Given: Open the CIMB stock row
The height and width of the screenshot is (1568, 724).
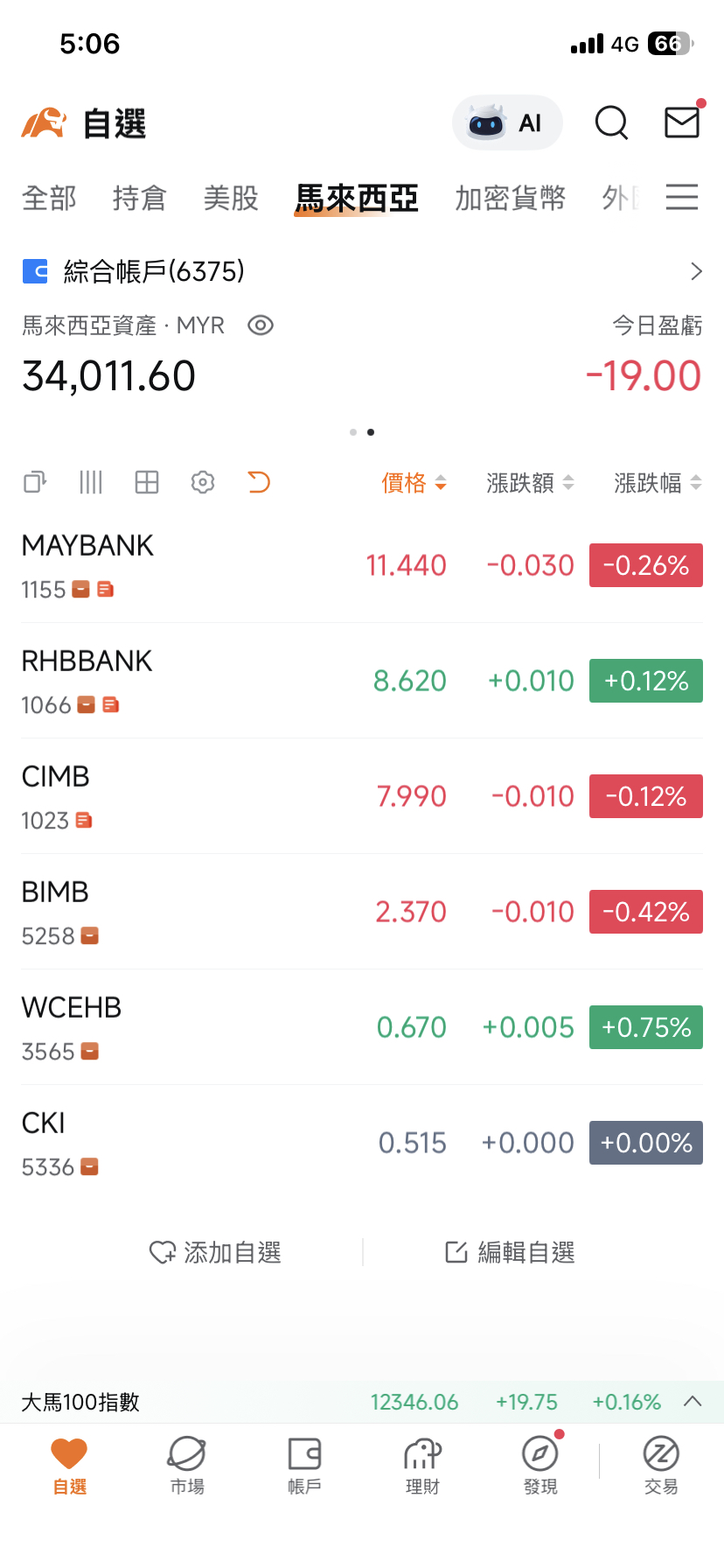Looking at the screenshot, I should [362, 796].
